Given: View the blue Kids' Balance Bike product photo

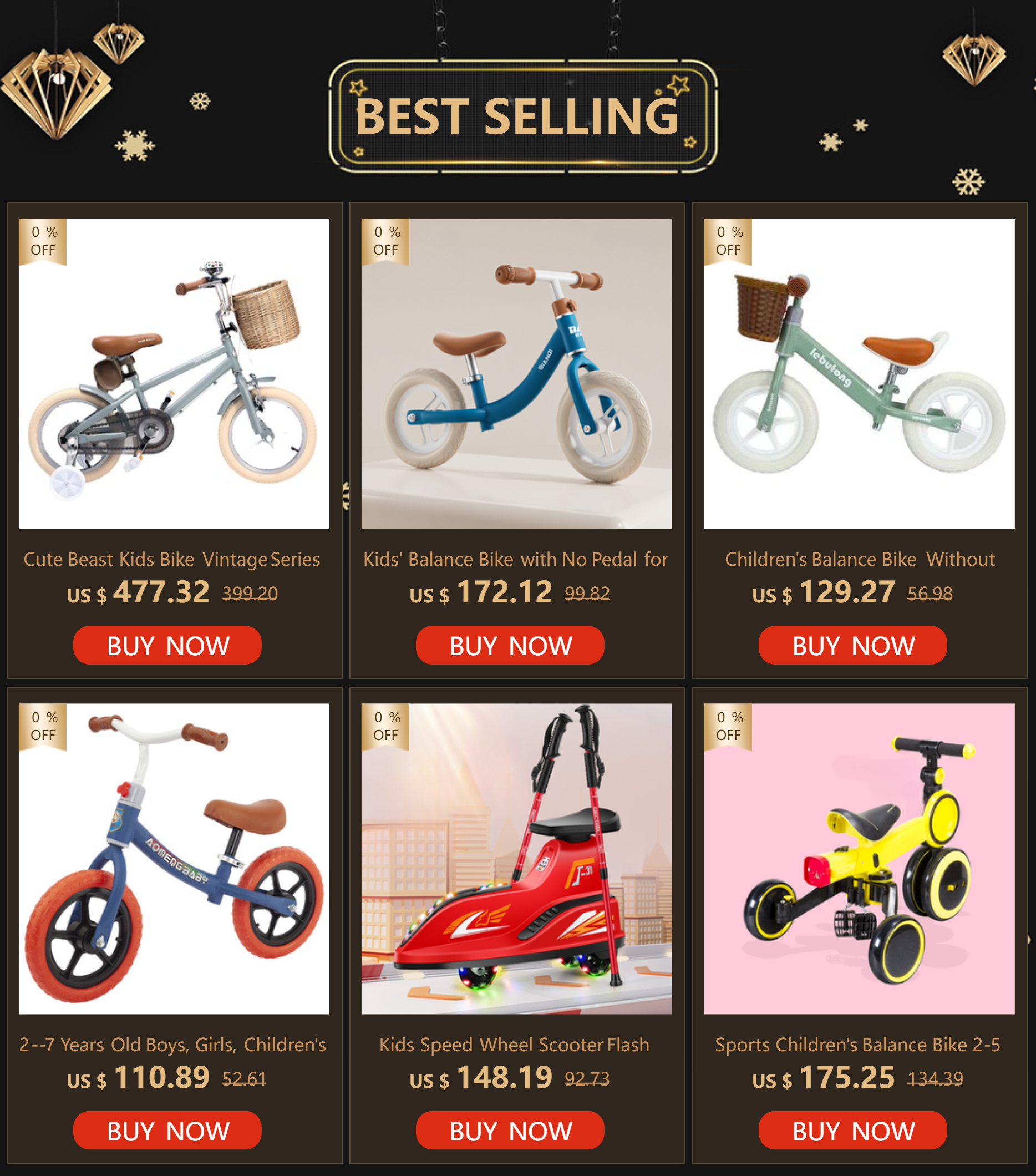Looking at the screenshot, I should [x=516, y=373].
